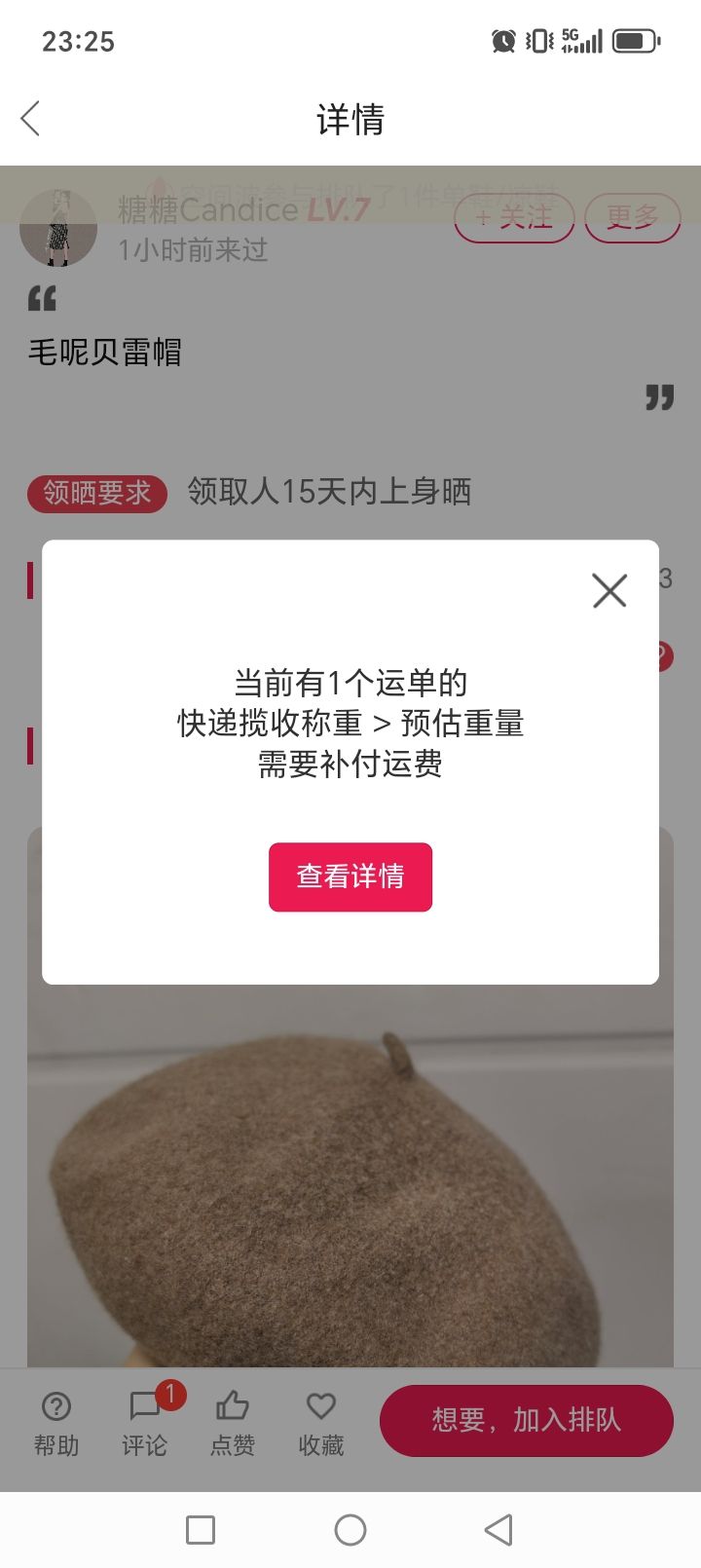
Task: Open the 更多 options
Action: (632, 216)
